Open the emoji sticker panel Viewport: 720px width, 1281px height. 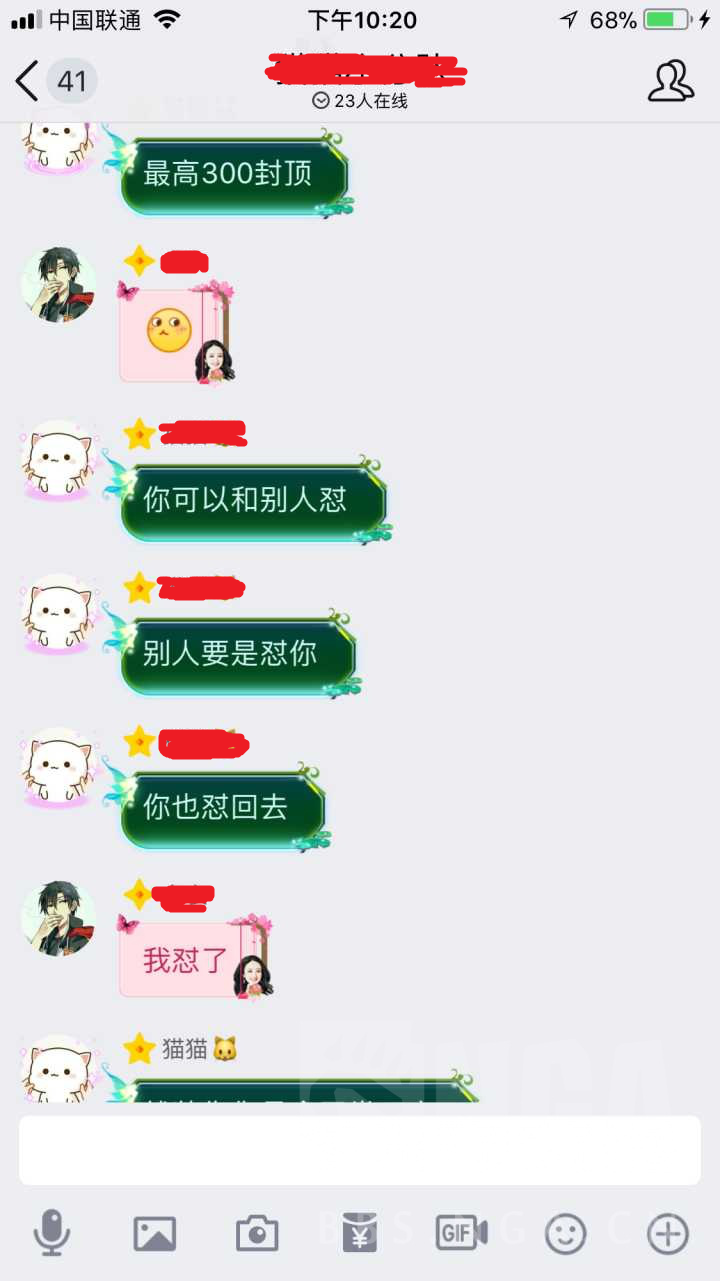pos(565,1234)
